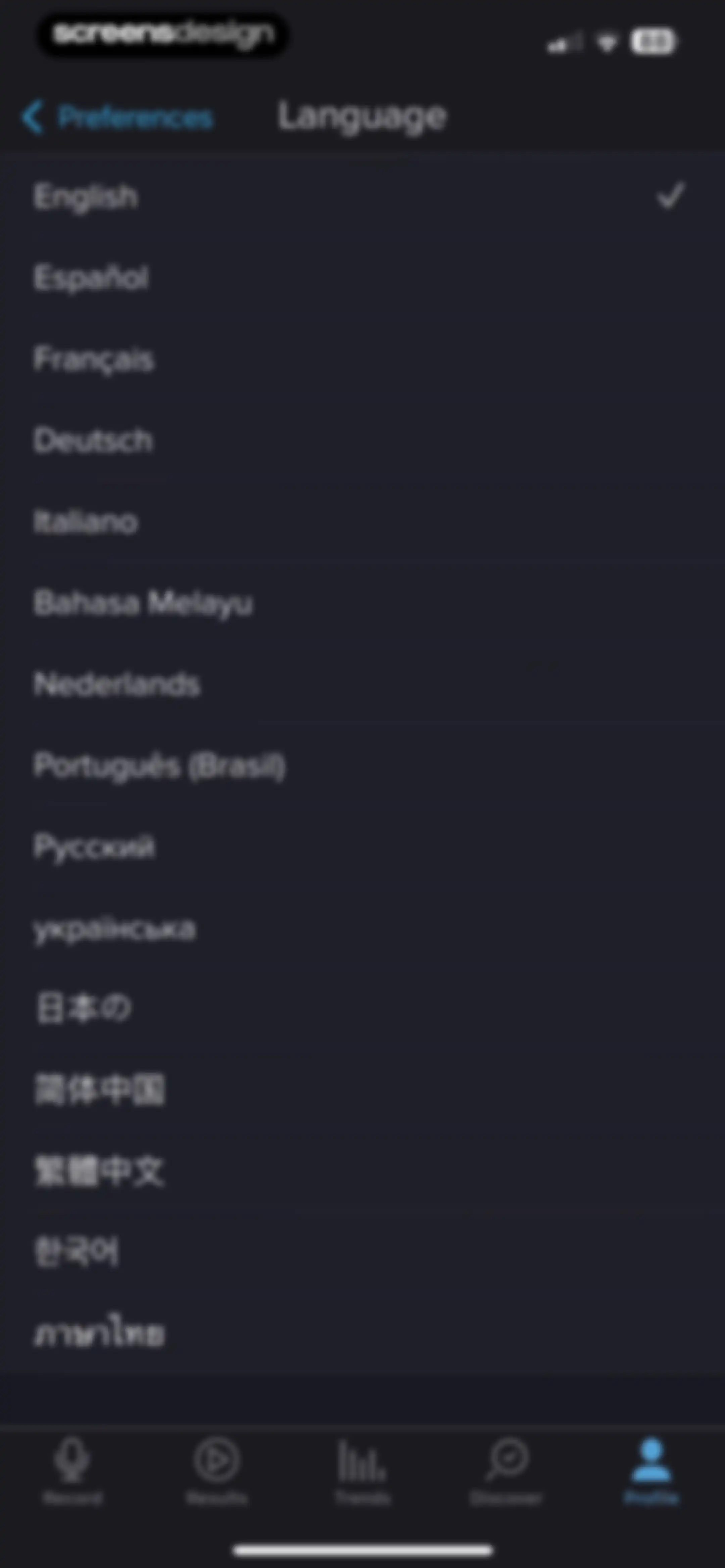The width and height of the screenshot is (725, 1568).
Task: Set the language to Русский
Action: tap(362, 847)
